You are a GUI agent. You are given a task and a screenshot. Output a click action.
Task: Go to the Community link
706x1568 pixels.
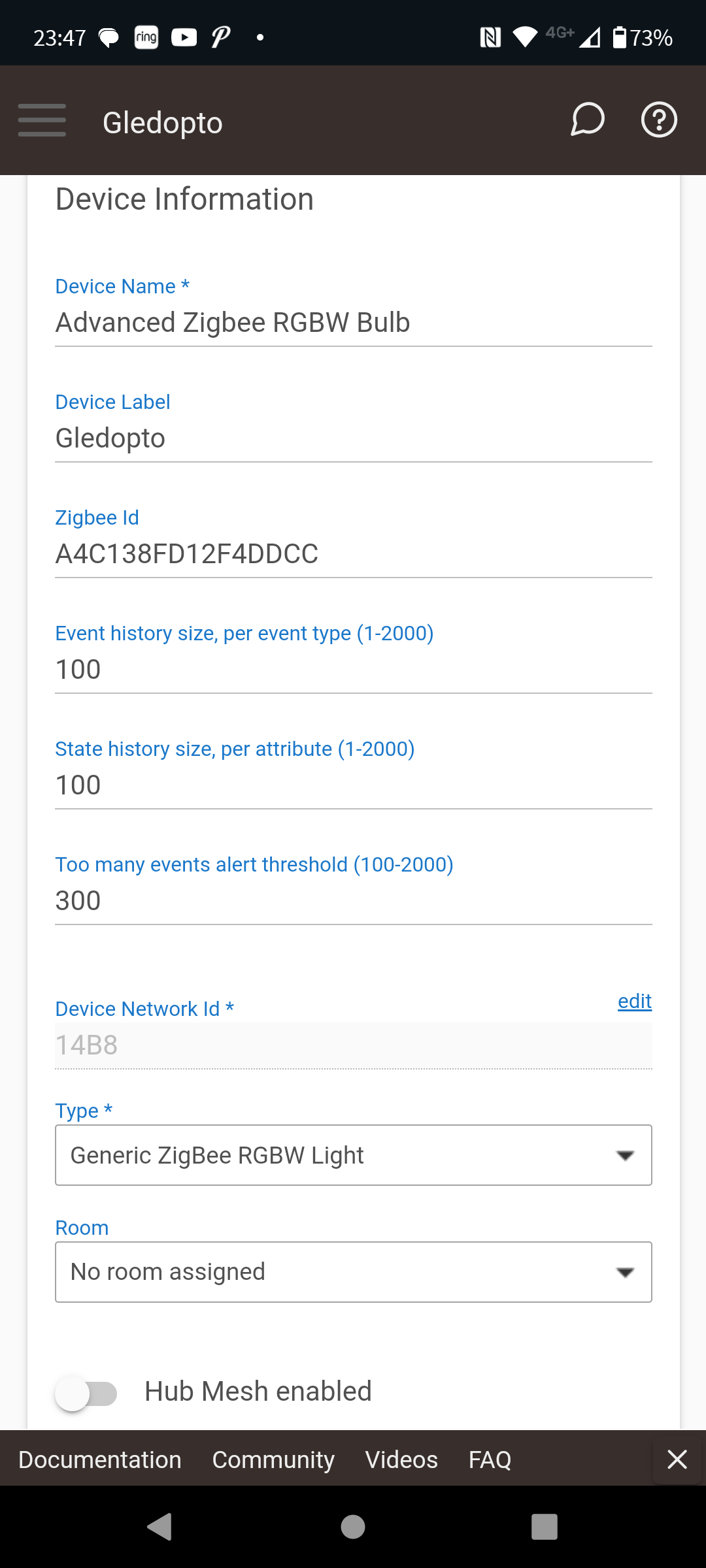tap(273, 1460)
